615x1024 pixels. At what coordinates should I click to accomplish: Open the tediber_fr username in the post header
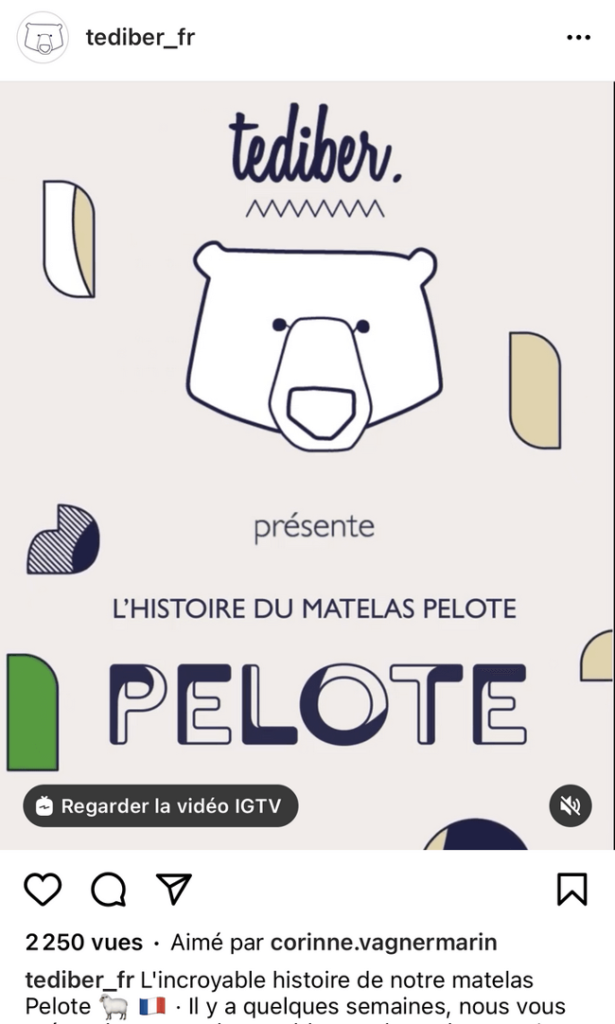(140, 37)
